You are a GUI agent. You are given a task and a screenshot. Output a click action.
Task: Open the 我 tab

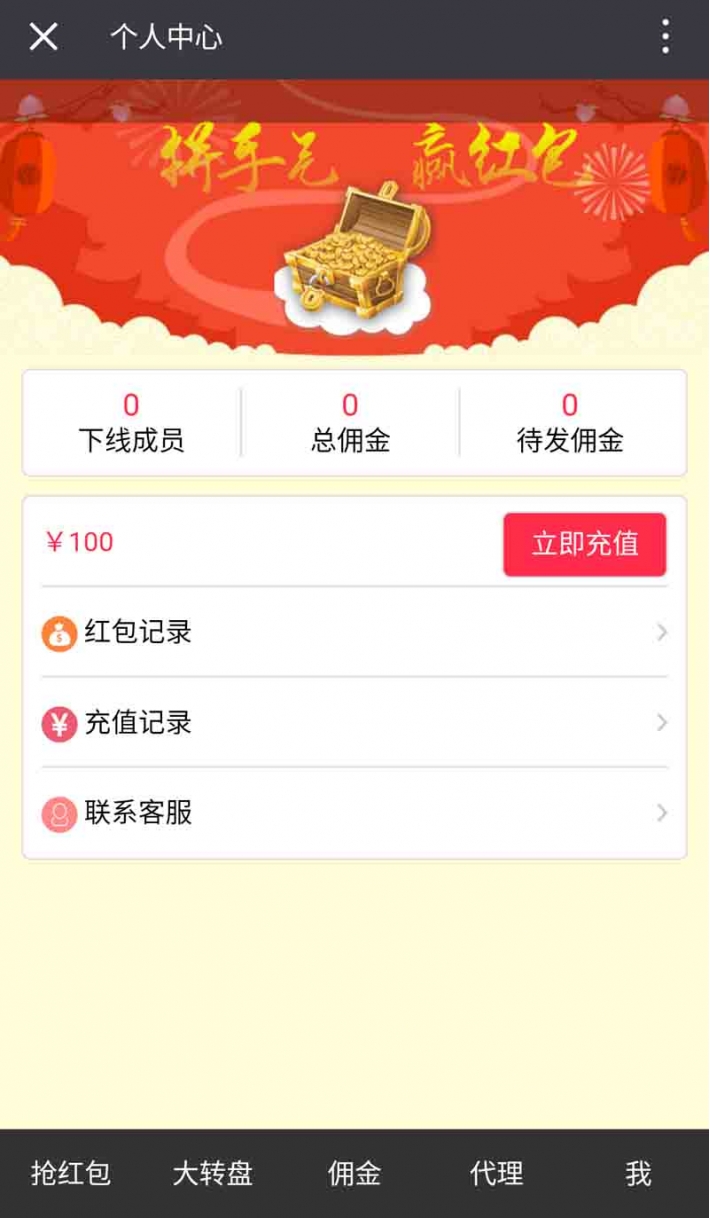[x=638, y=1173]
